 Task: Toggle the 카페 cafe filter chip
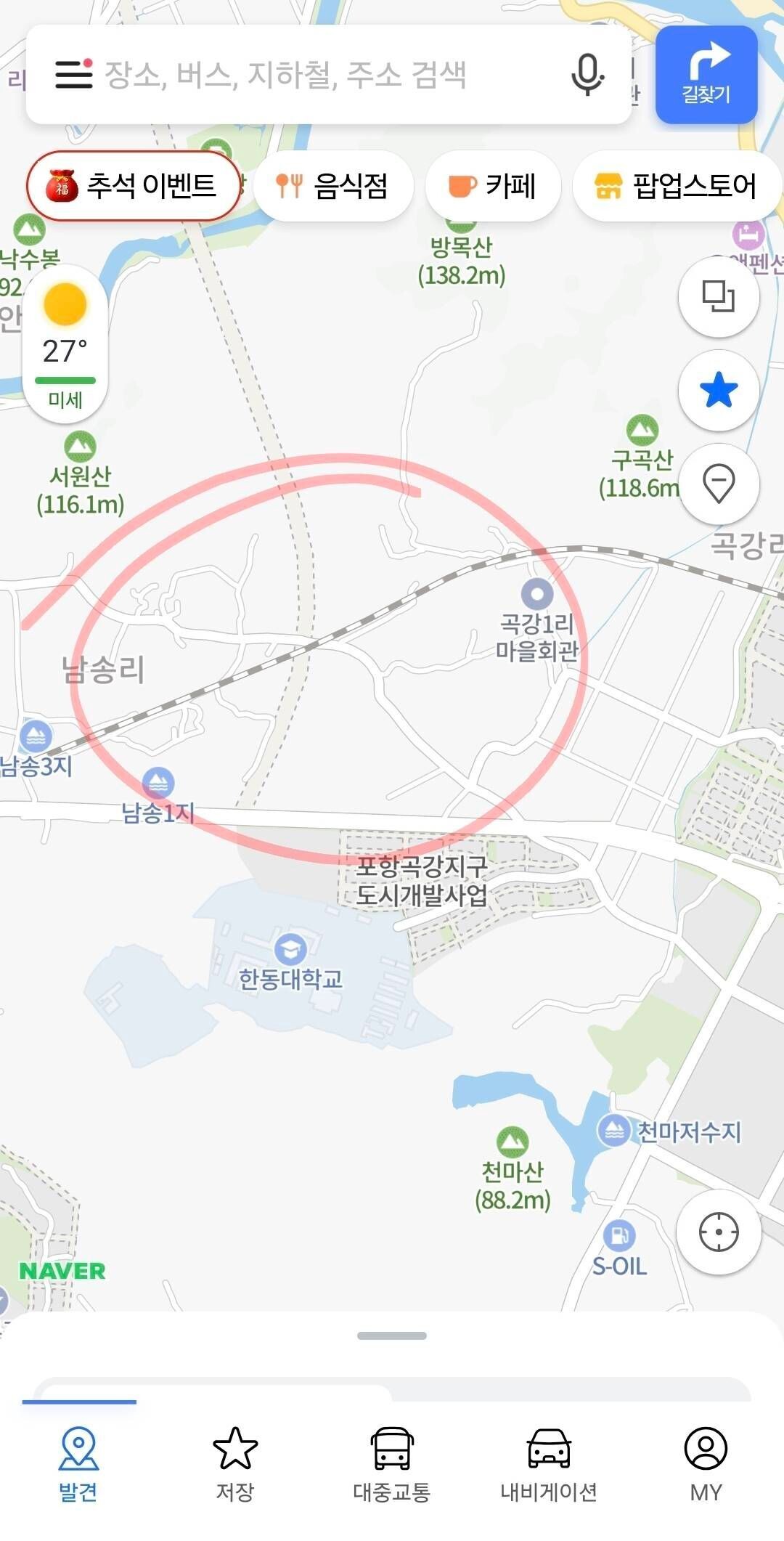(x=494, y=187)
